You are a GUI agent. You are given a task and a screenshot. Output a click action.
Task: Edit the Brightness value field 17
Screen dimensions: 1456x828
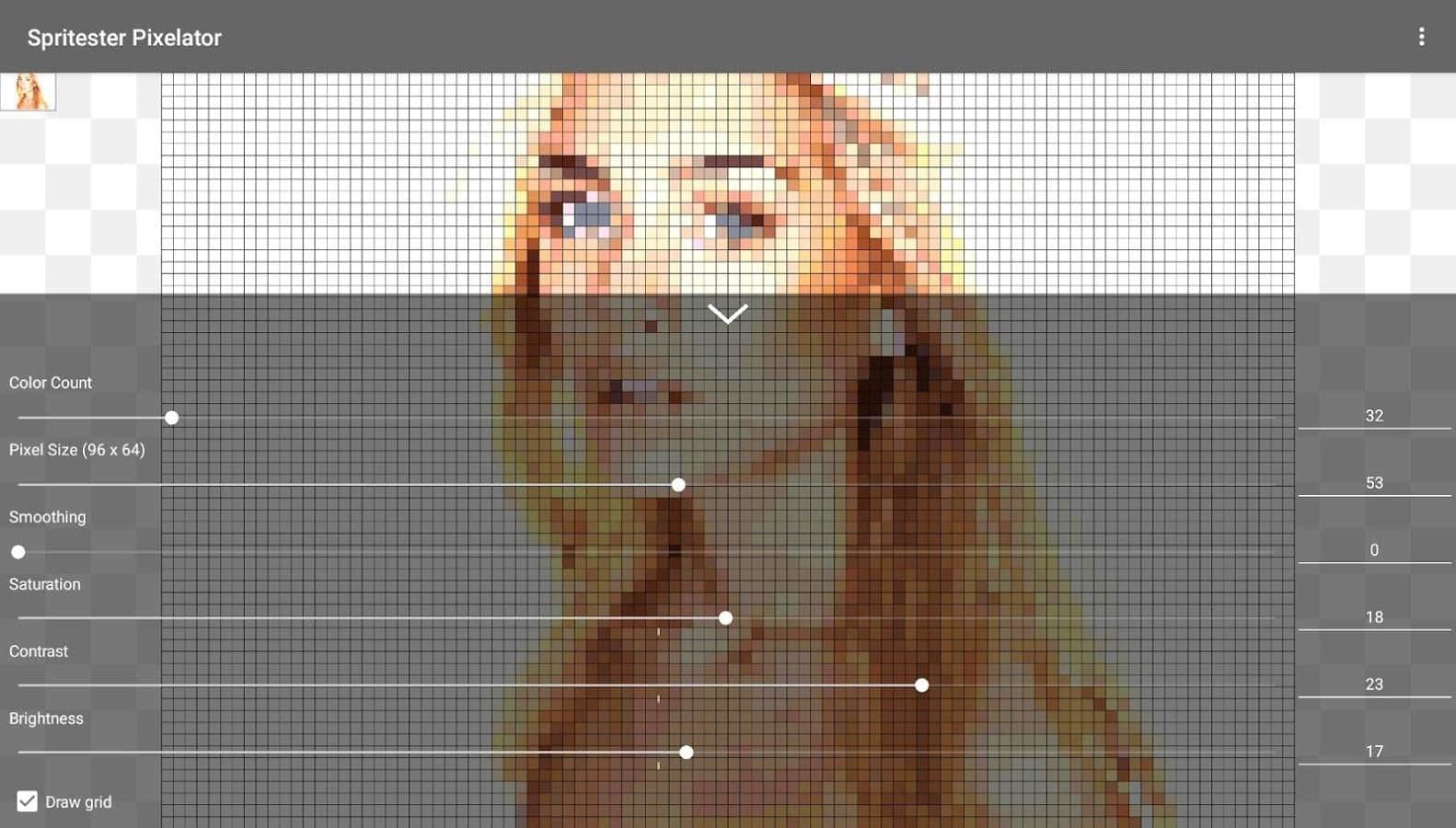(x=1373, y=752)
